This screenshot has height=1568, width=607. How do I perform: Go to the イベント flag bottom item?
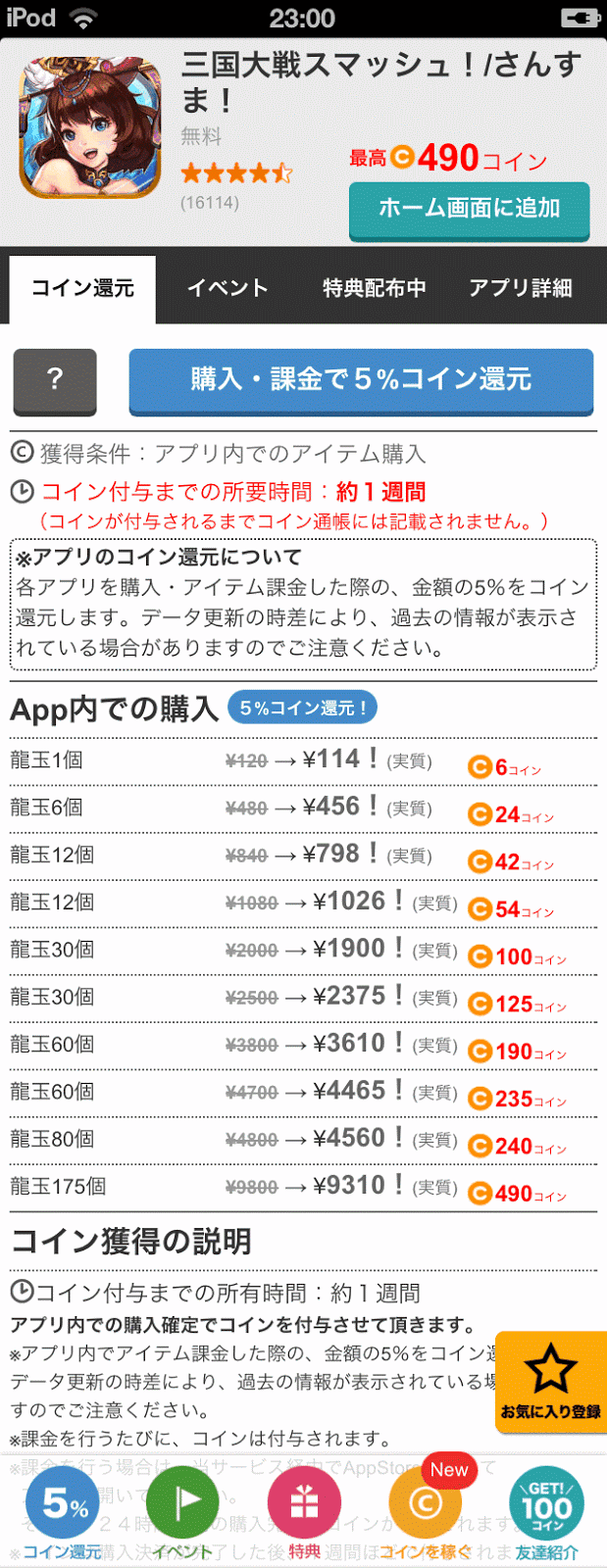pos(183,1510)
